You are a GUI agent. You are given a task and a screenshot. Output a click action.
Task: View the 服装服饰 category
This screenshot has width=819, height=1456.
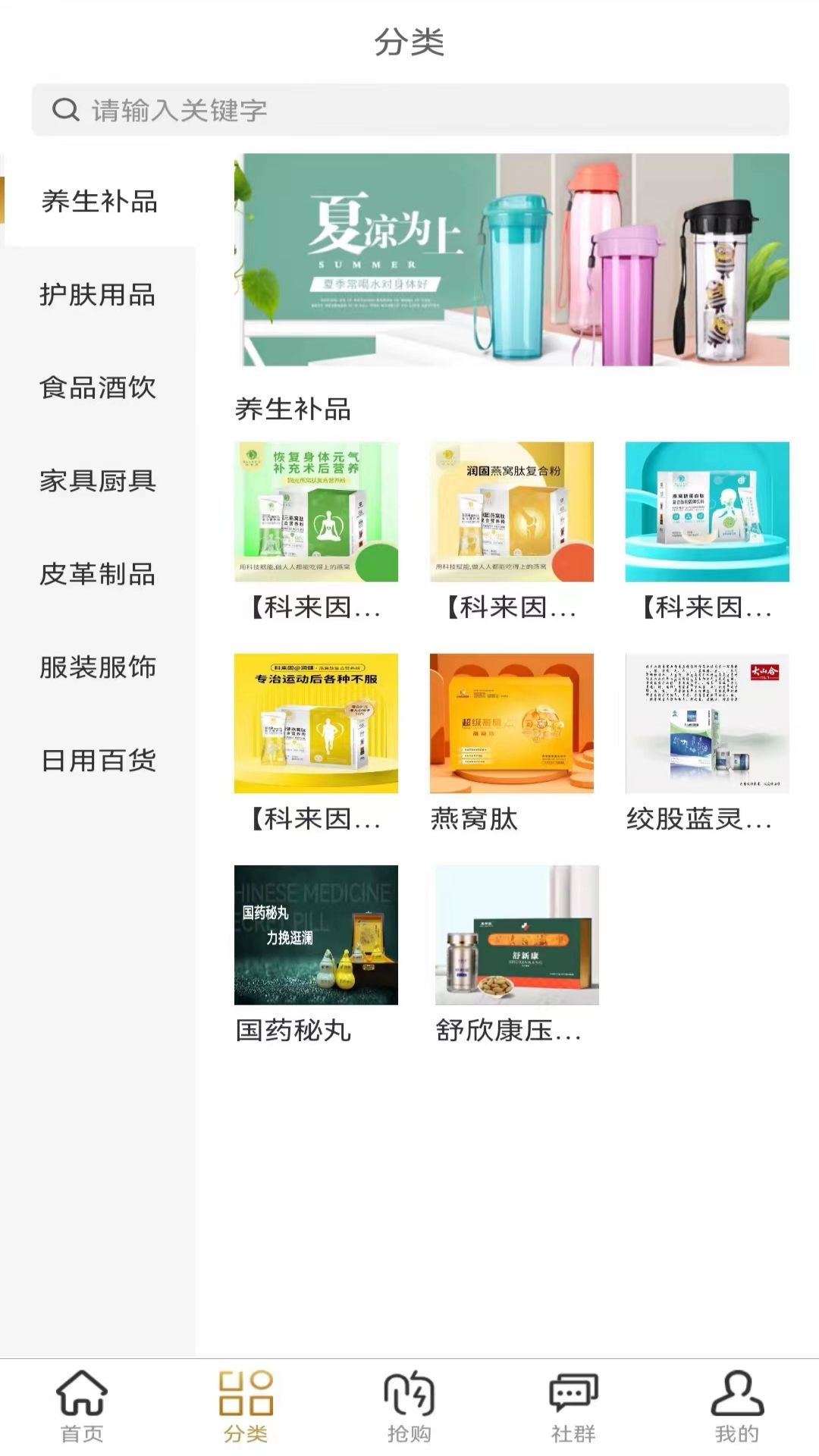point(98,667)
